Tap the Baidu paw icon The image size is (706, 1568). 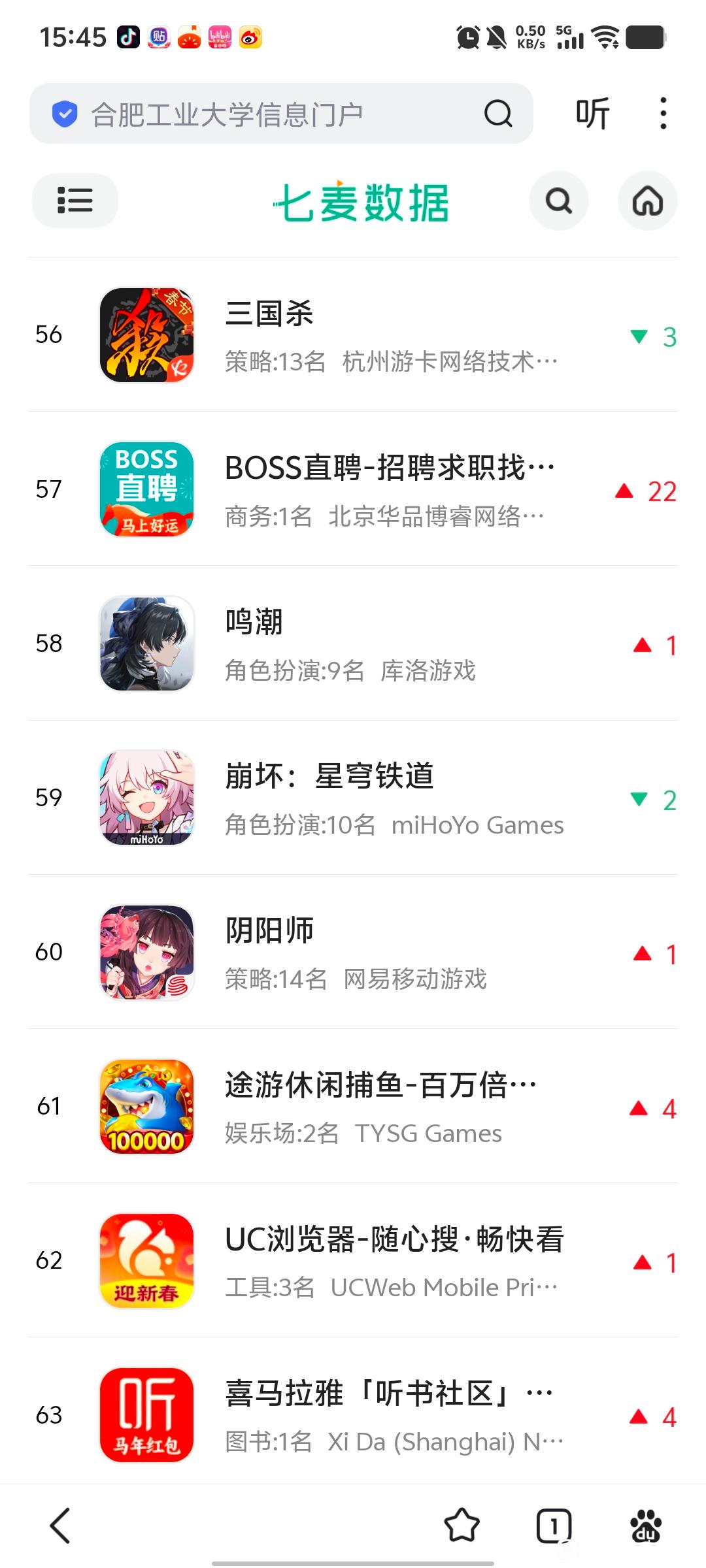[x=645, y=1526]
